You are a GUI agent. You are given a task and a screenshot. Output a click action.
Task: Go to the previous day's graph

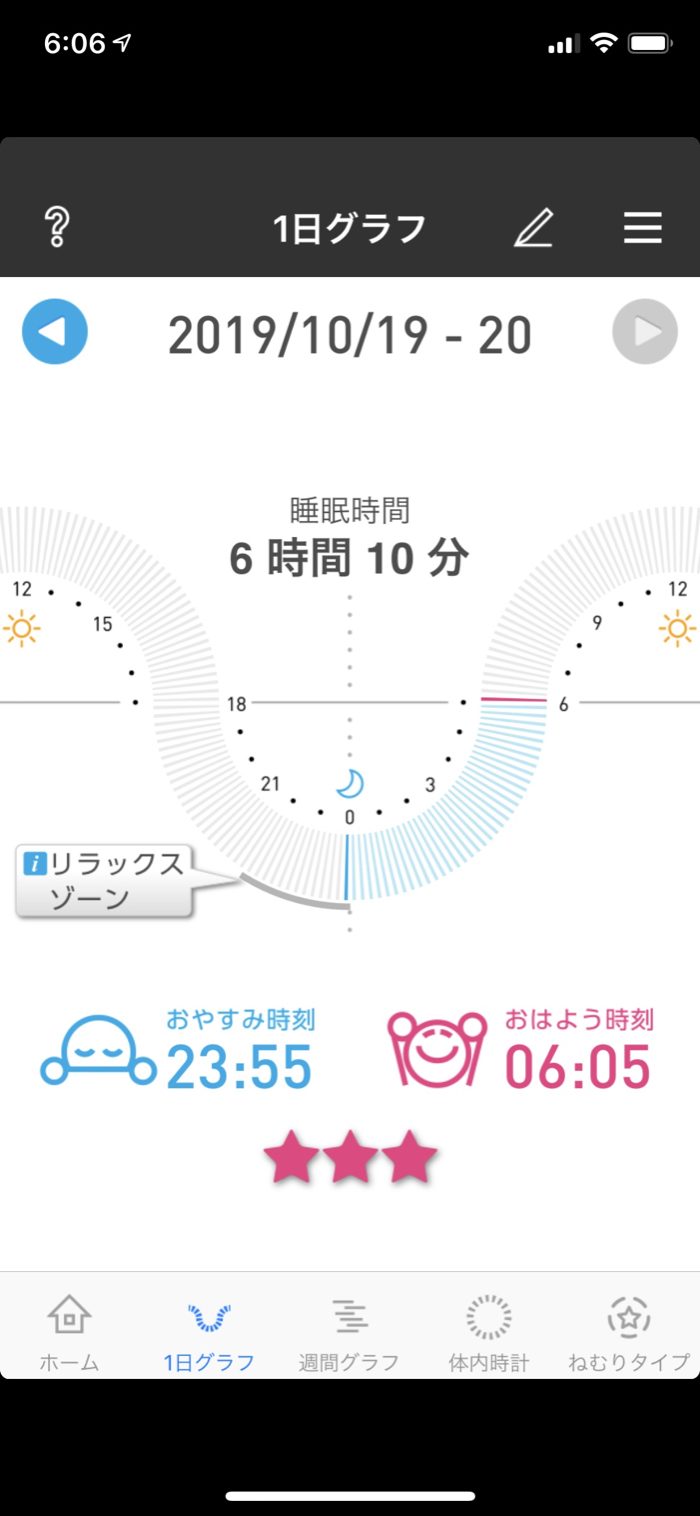[x=55, y=332]
